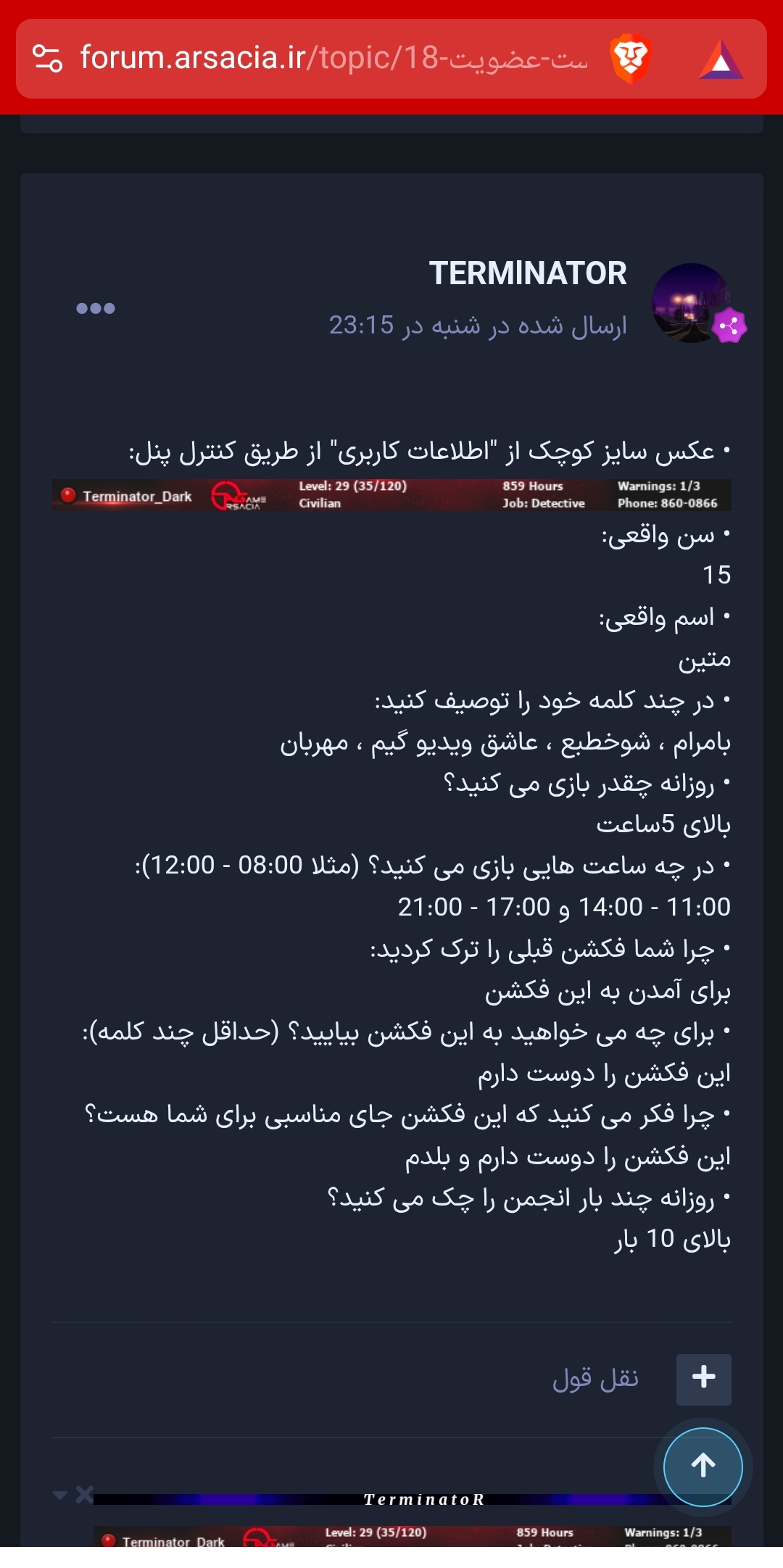Quote this post via نقل قول
This screenshot has height=1568, width=783.
click(x=595, y=1378)
